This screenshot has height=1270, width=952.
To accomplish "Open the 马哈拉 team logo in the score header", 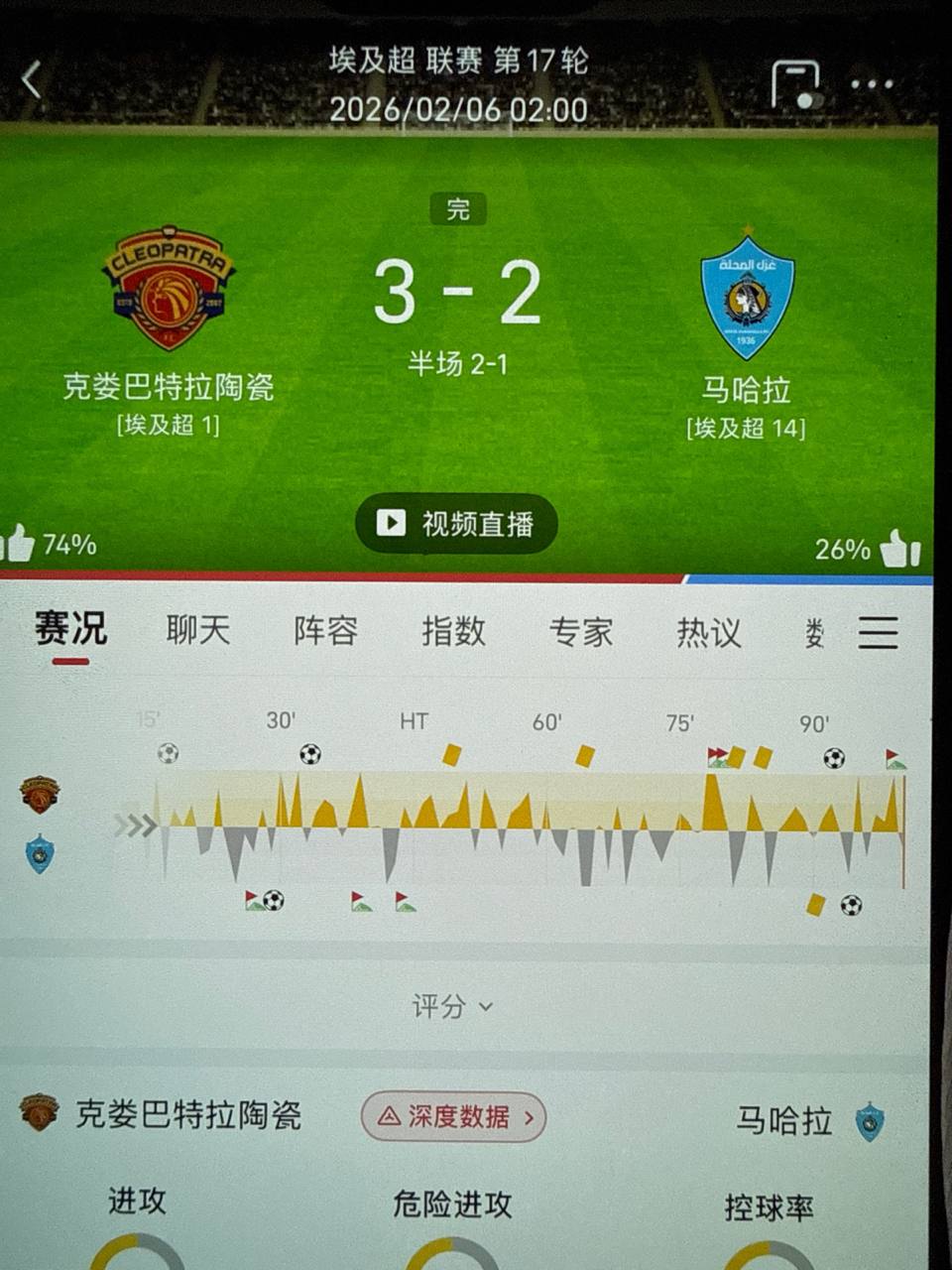I will [x=747, y=295].
